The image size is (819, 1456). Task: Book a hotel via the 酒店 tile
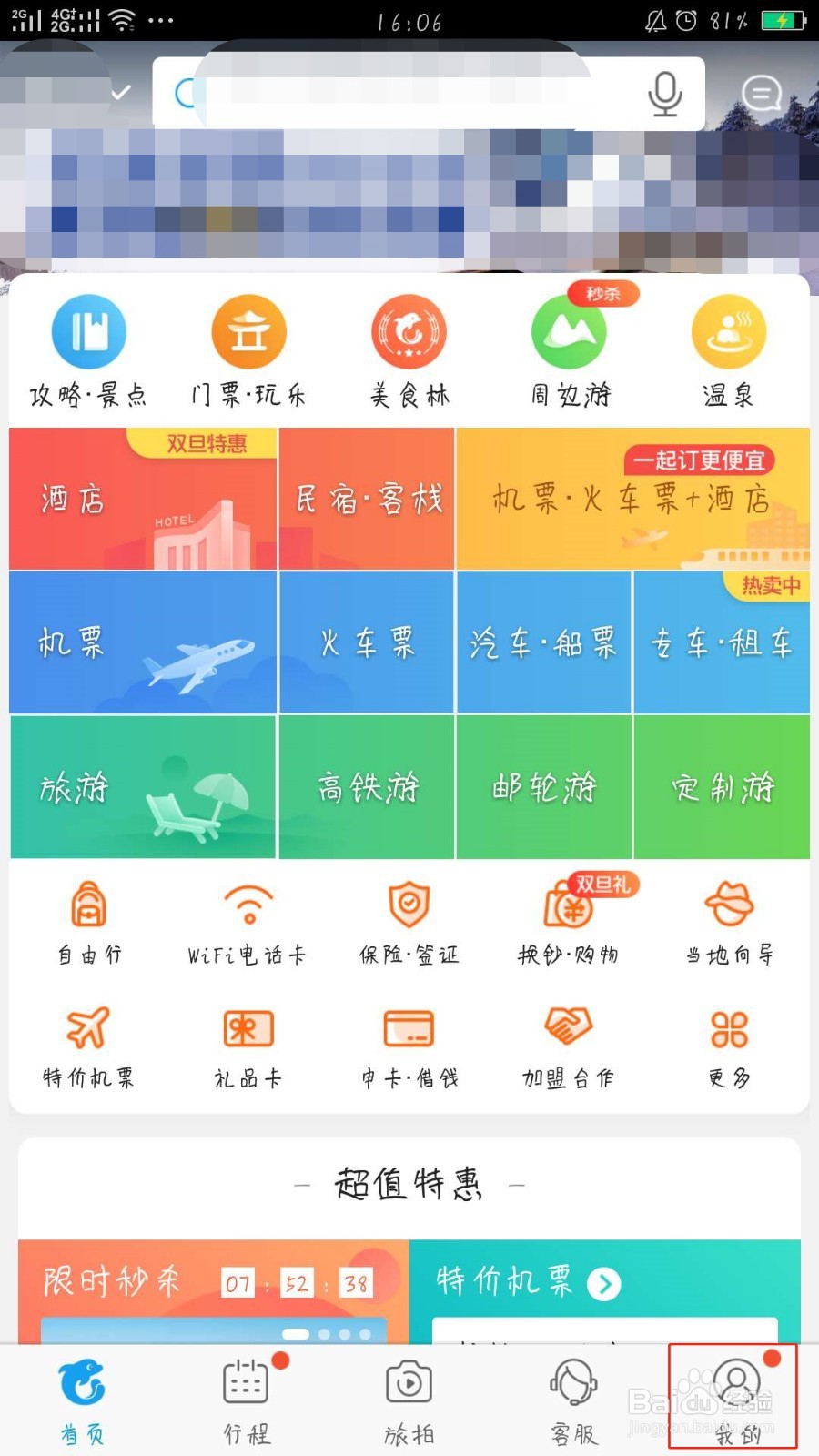coord(141,499)
